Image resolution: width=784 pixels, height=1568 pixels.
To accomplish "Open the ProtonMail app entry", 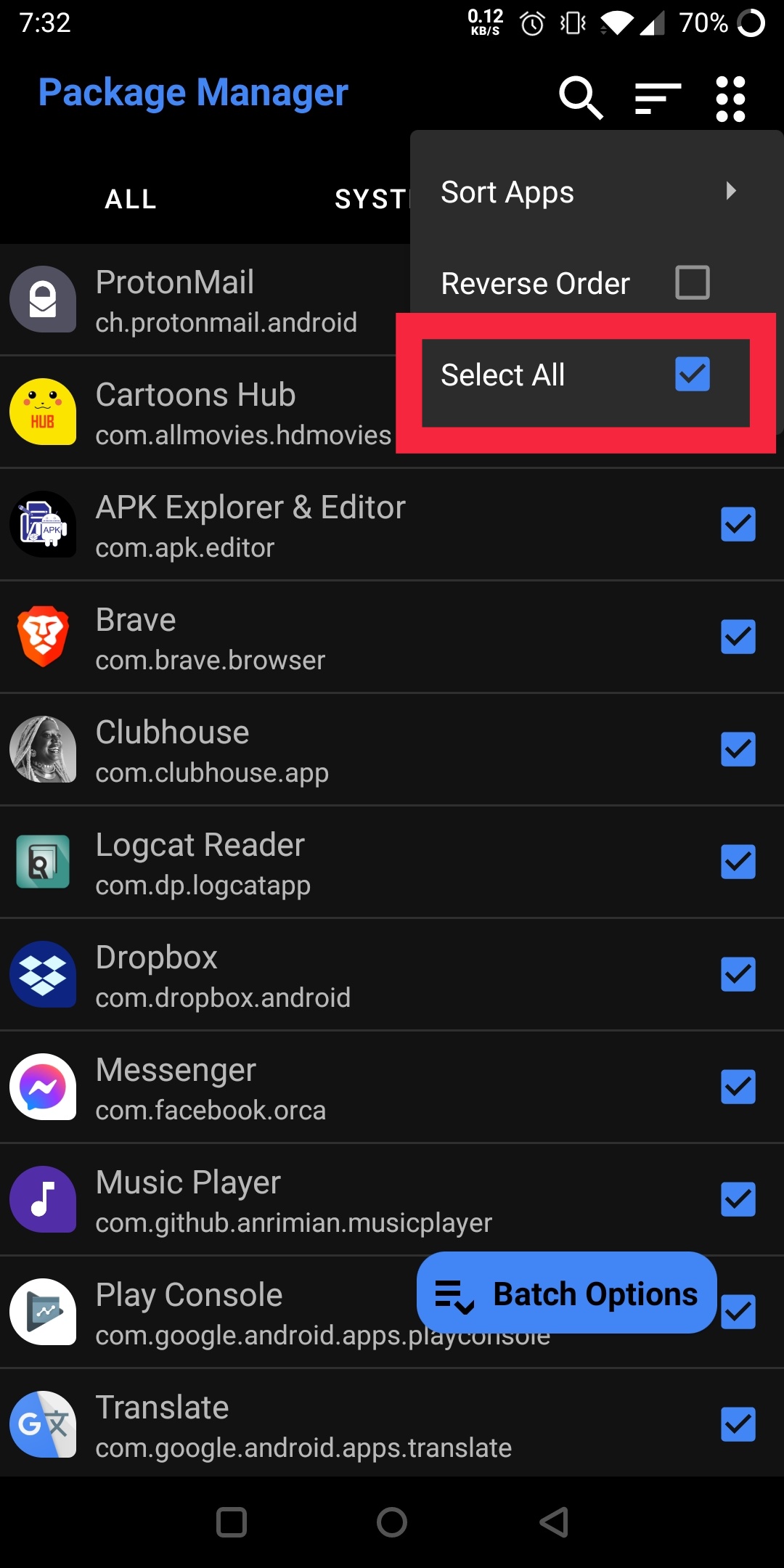I will [x=203, y=300].
